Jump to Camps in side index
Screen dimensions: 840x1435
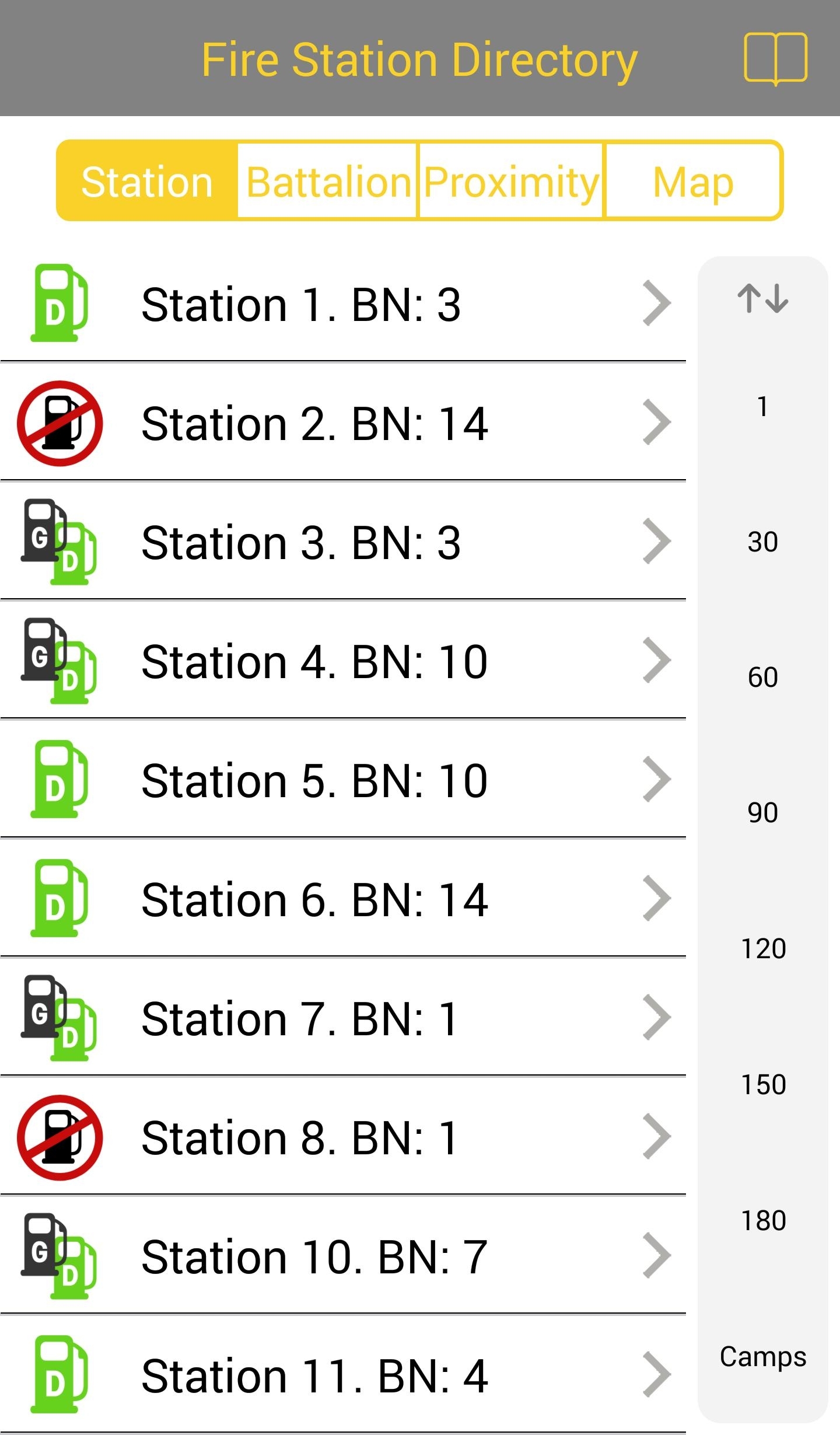pyautogui.click(x=763, y=1356)
